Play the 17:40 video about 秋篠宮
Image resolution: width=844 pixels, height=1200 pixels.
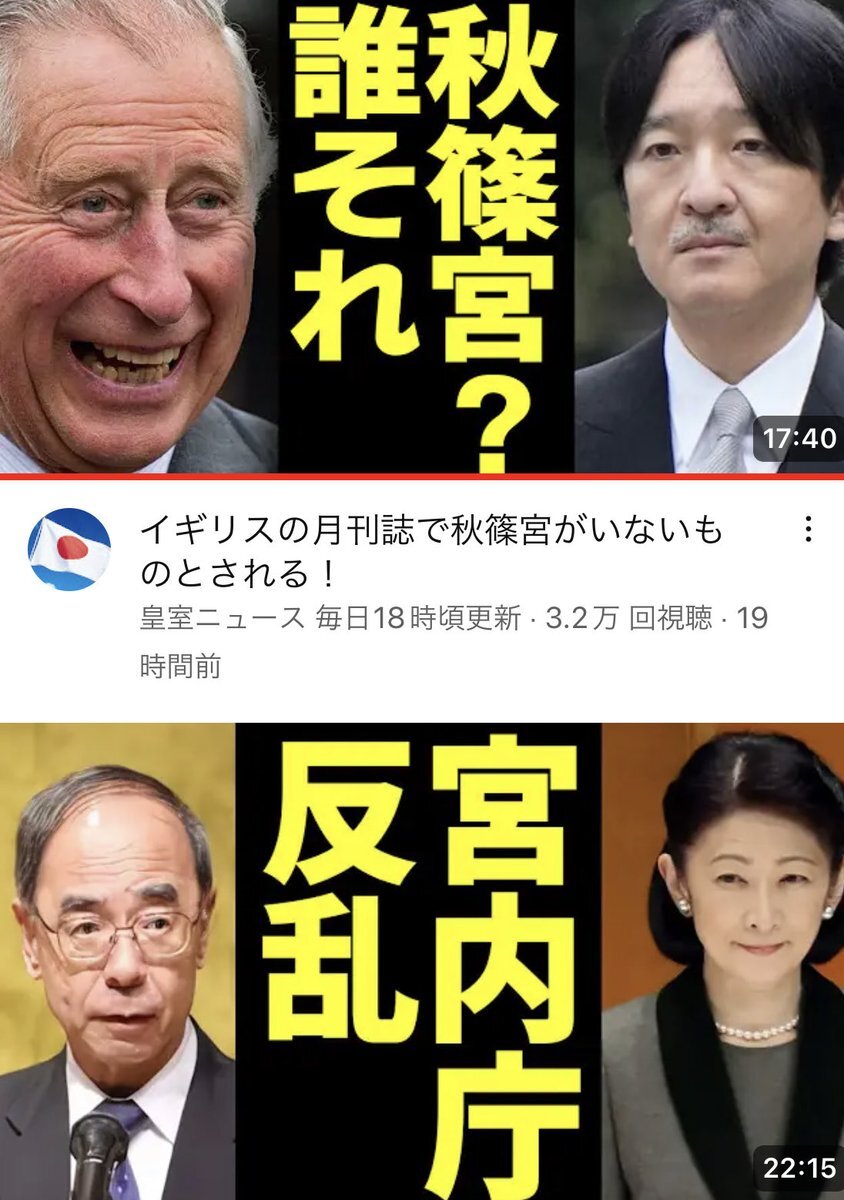(422, 236)
